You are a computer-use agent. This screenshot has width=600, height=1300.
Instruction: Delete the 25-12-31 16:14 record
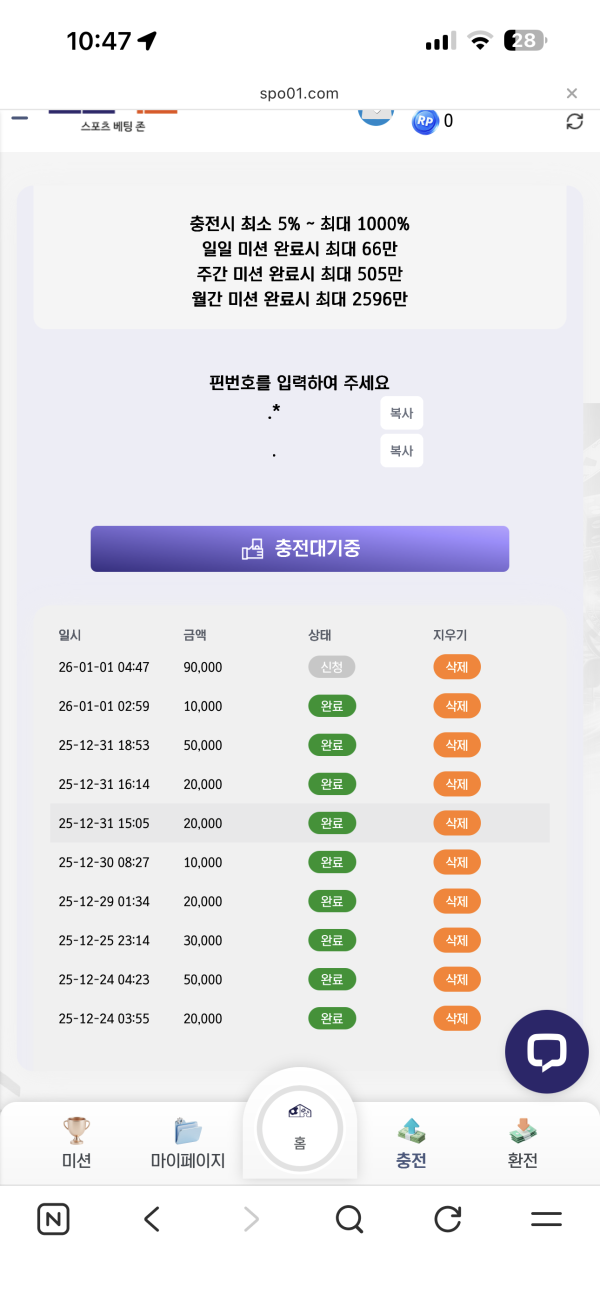click(457, 784)
